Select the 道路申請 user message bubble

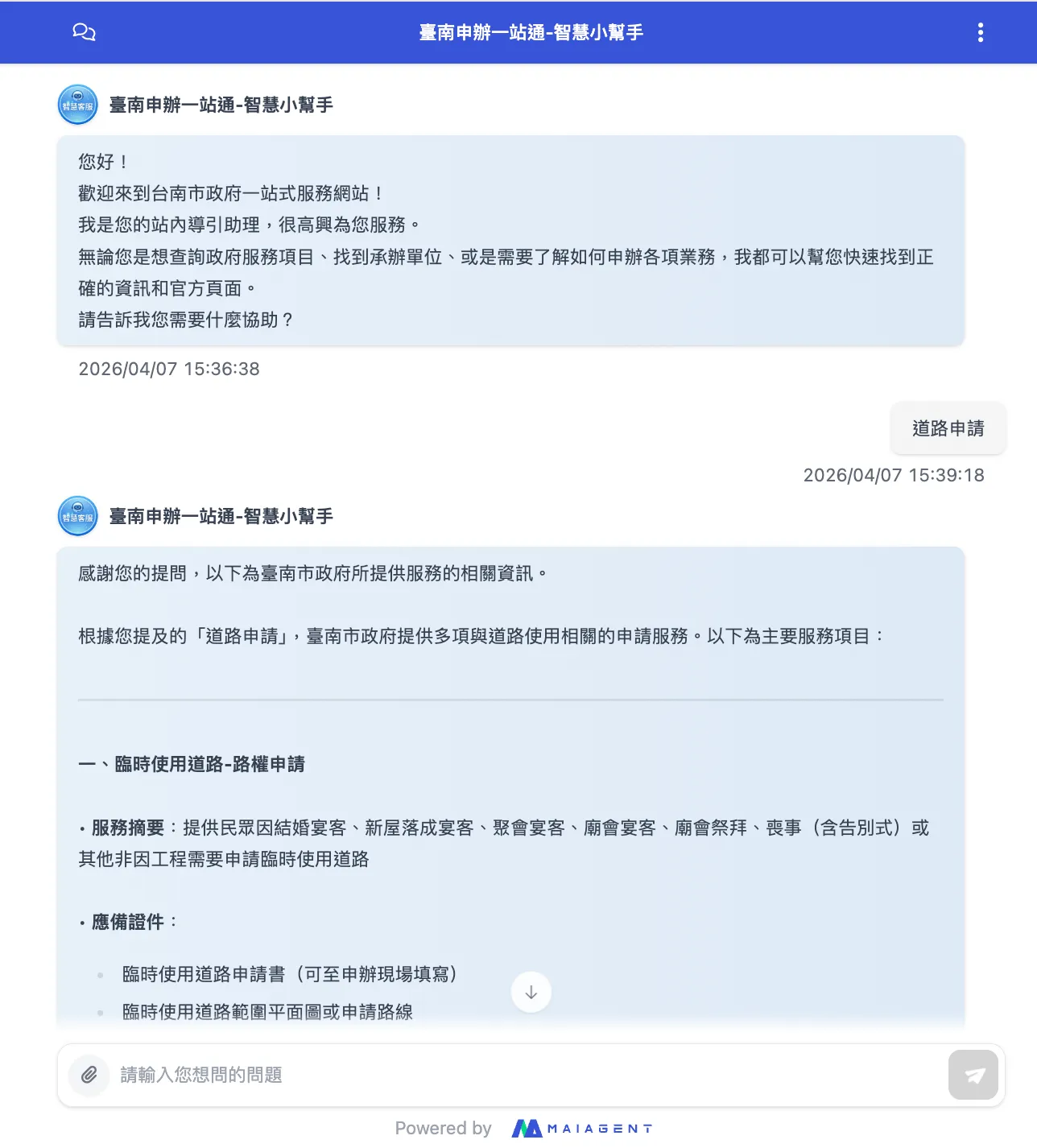coord(948,428)
